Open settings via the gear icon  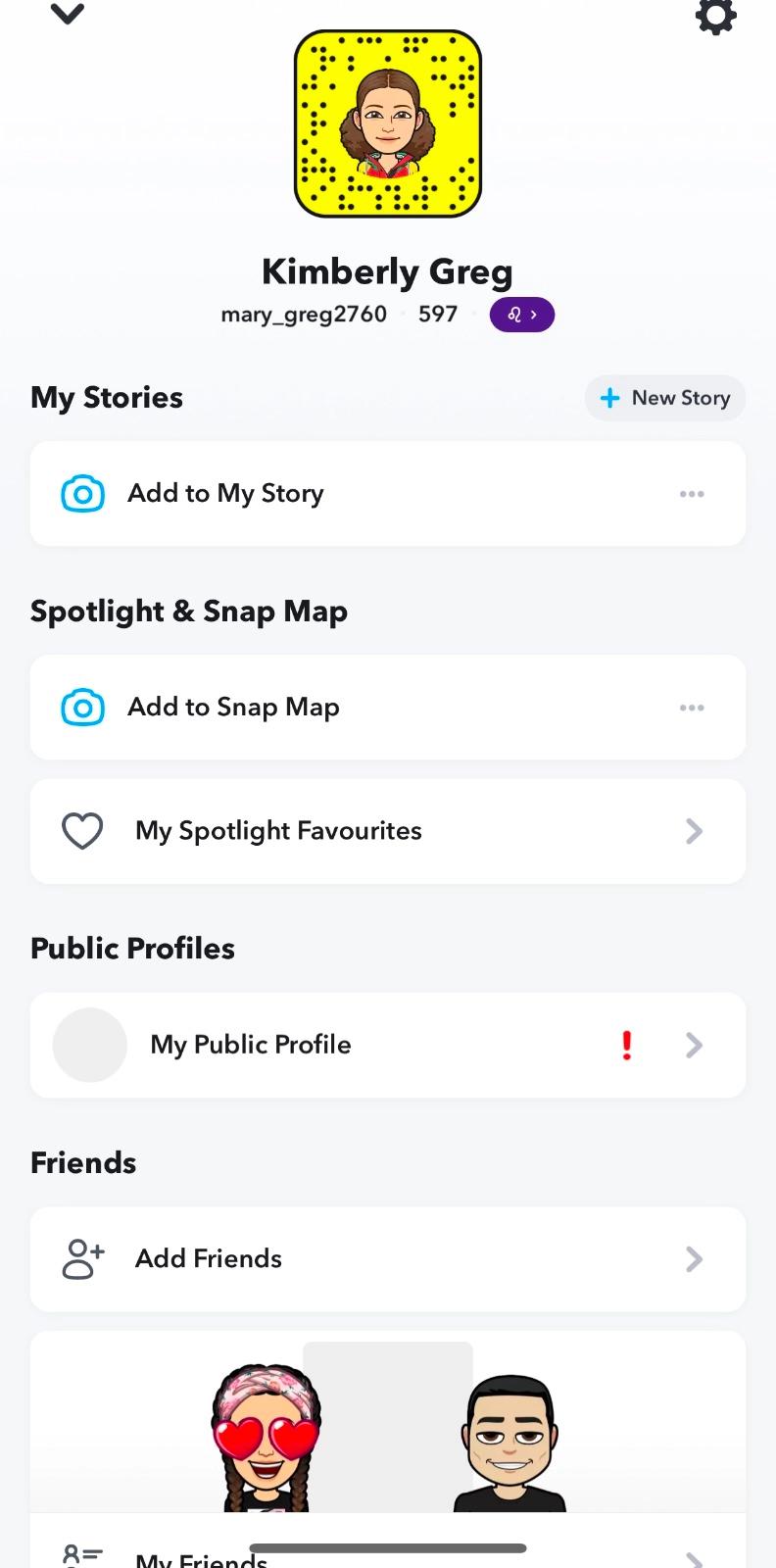pos(715,17)
